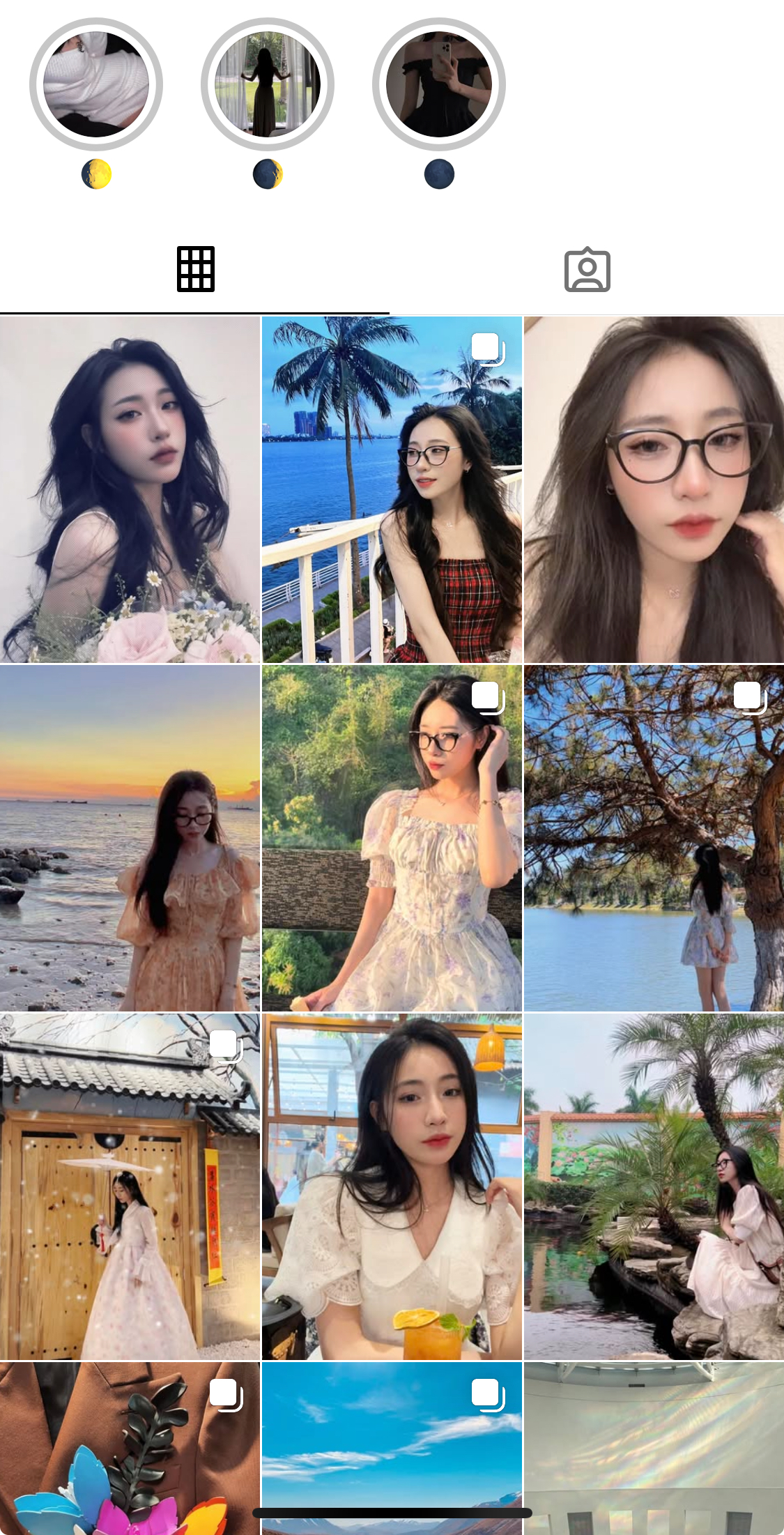The image size is (784, 1535).
Task: Open the brown blazer colorful leaves post
Action: pos(130,1447)
